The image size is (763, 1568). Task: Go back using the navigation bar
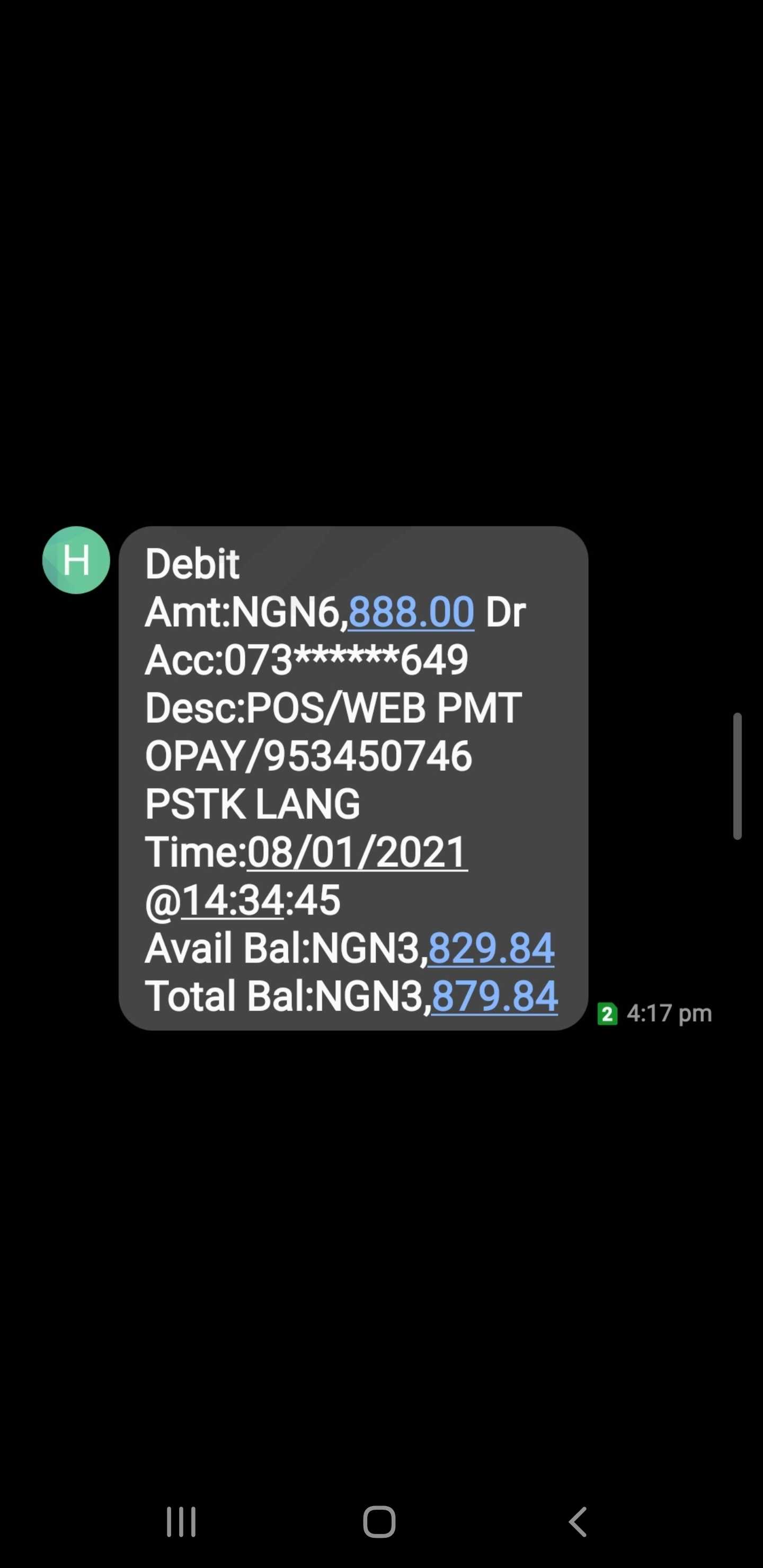[x=577, y=1522]
